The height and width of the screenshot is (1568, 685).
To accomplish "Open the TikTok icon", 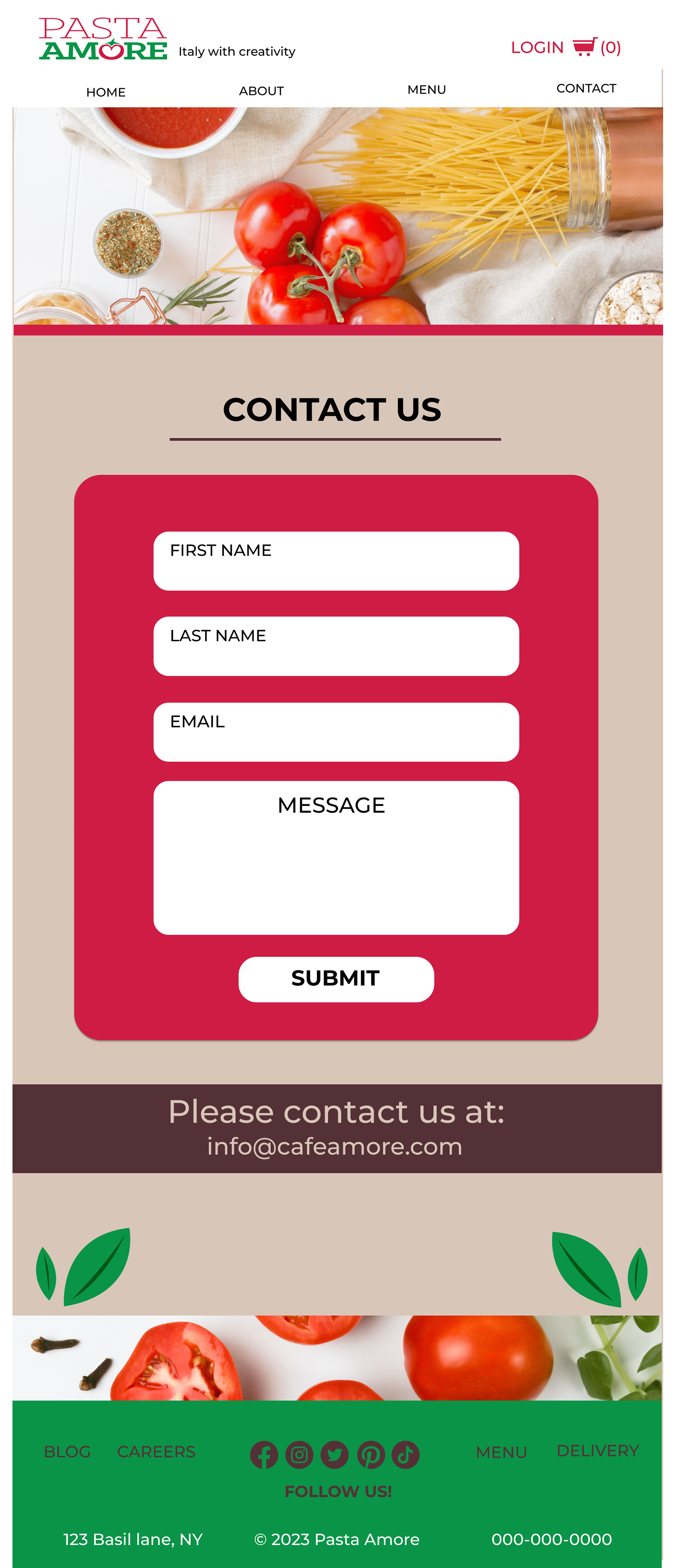I will [x=406, y=1455].
